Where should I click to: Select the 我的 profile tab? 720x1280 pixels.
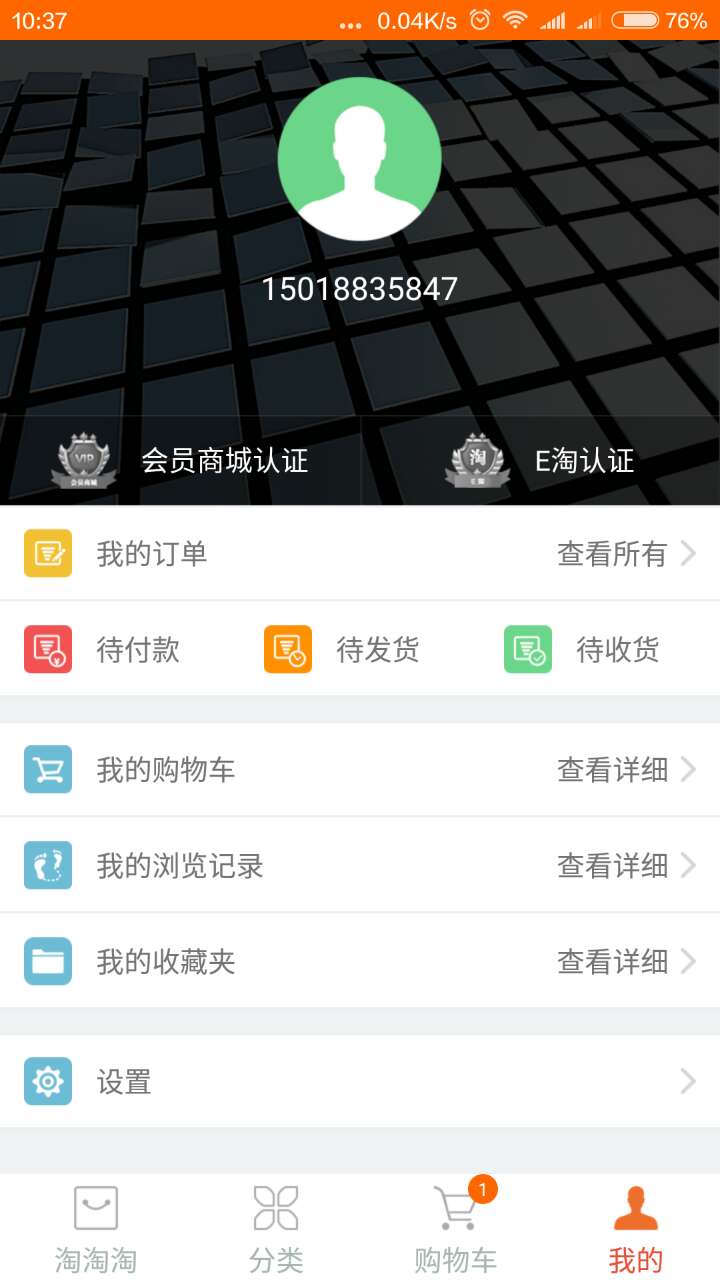pyautogui.click(x=636, y=1228)
